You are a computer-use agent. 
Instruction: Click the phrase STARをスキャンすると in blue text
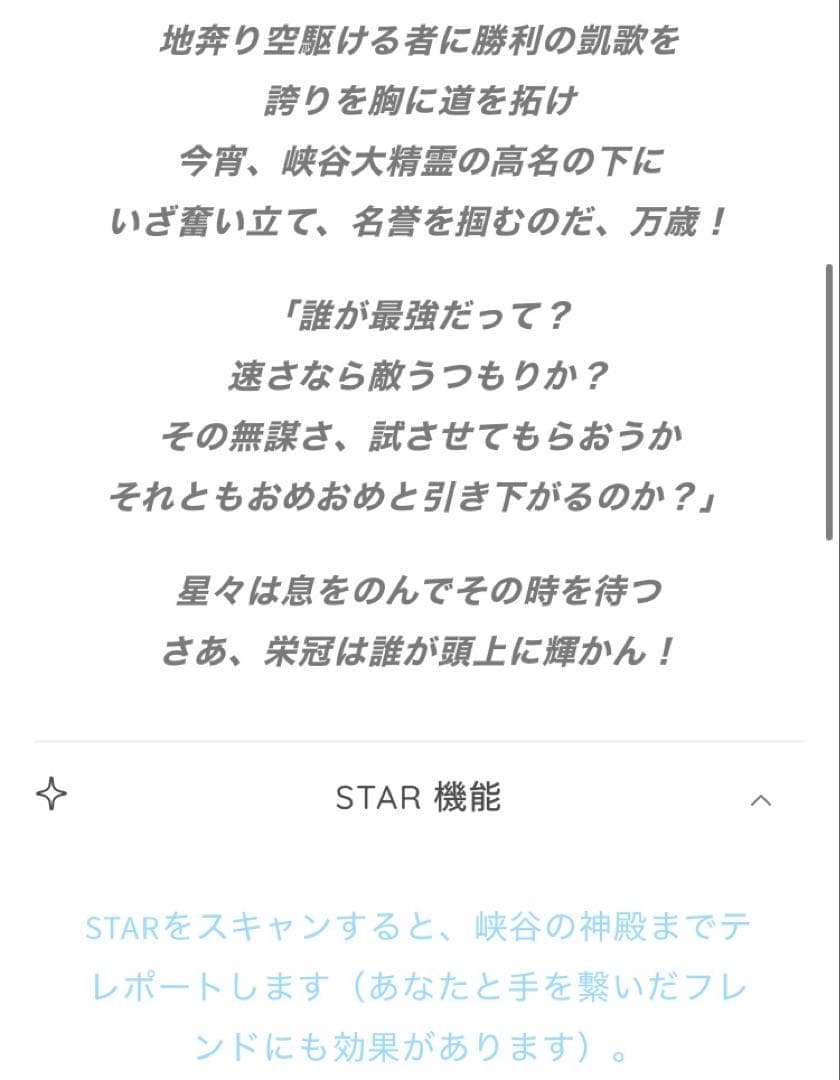pos(255,927)
